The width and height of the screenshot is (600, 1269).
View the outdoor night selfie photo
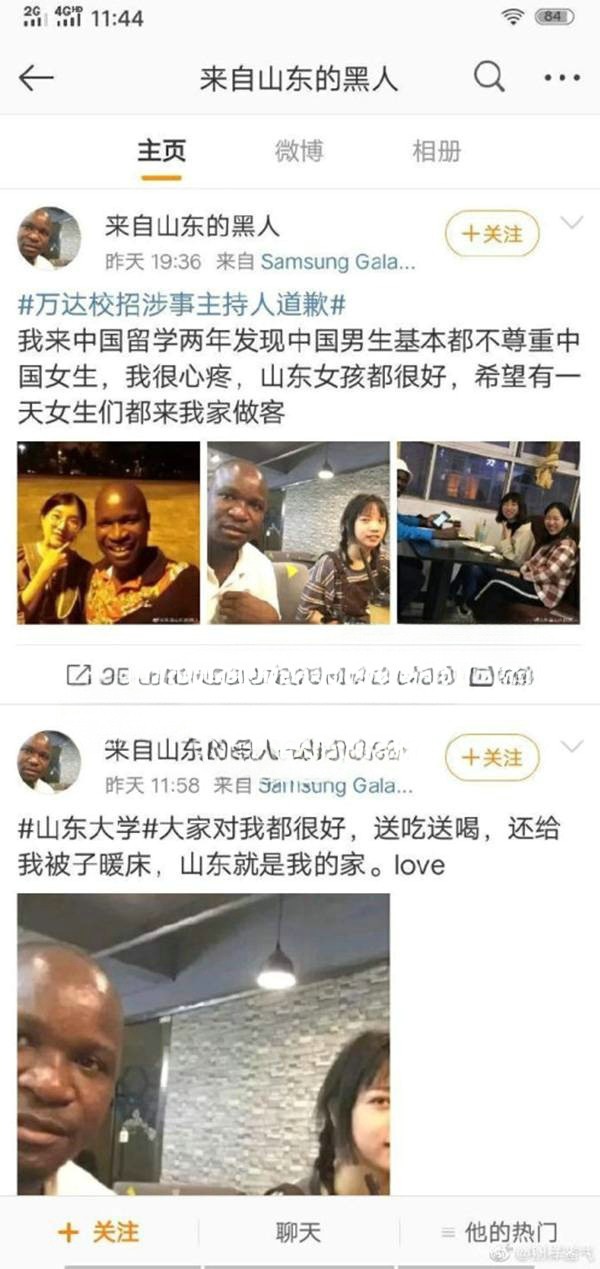tap(108, 533)
